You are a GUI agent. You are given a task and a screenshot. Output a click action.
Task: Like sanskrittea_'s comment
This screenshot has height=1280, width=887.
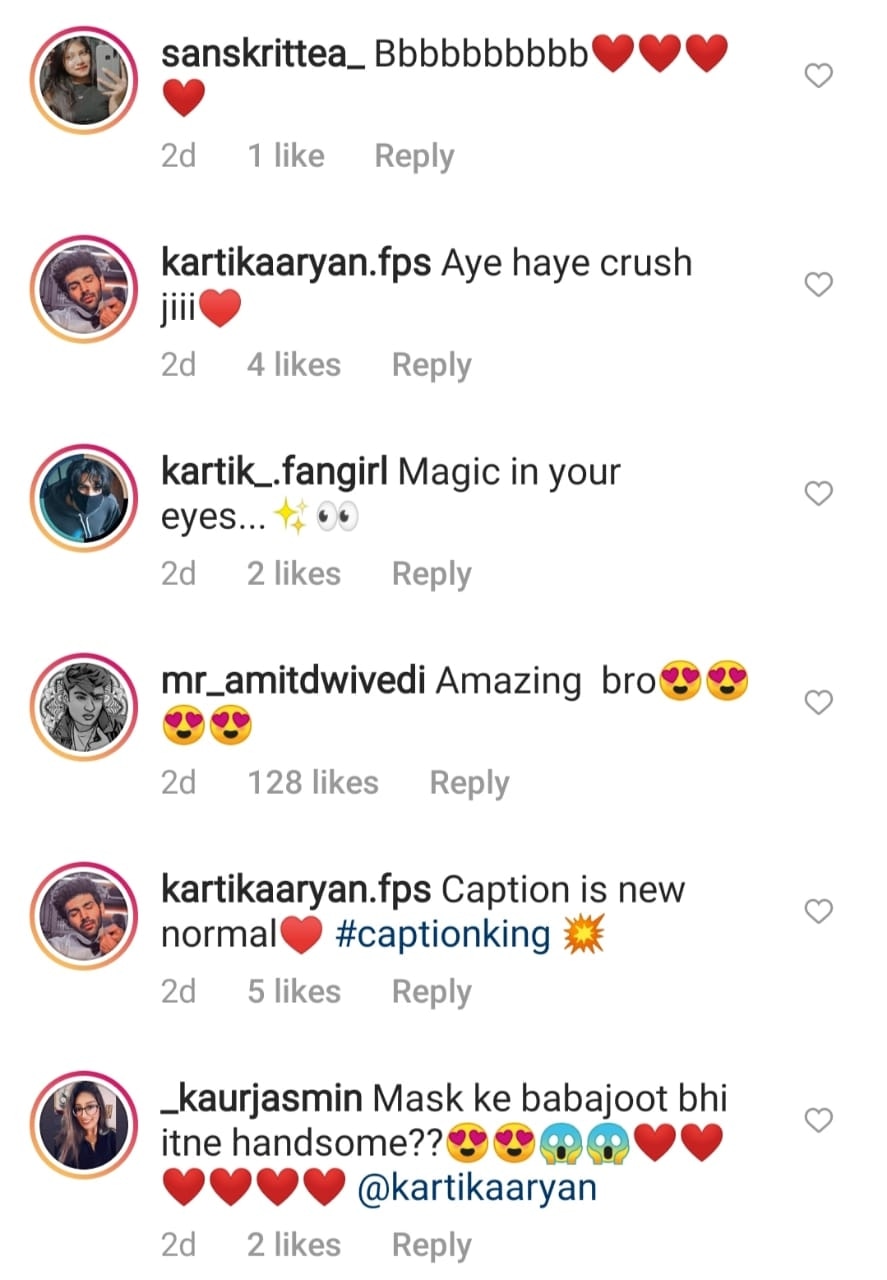[x=819, y=76]
